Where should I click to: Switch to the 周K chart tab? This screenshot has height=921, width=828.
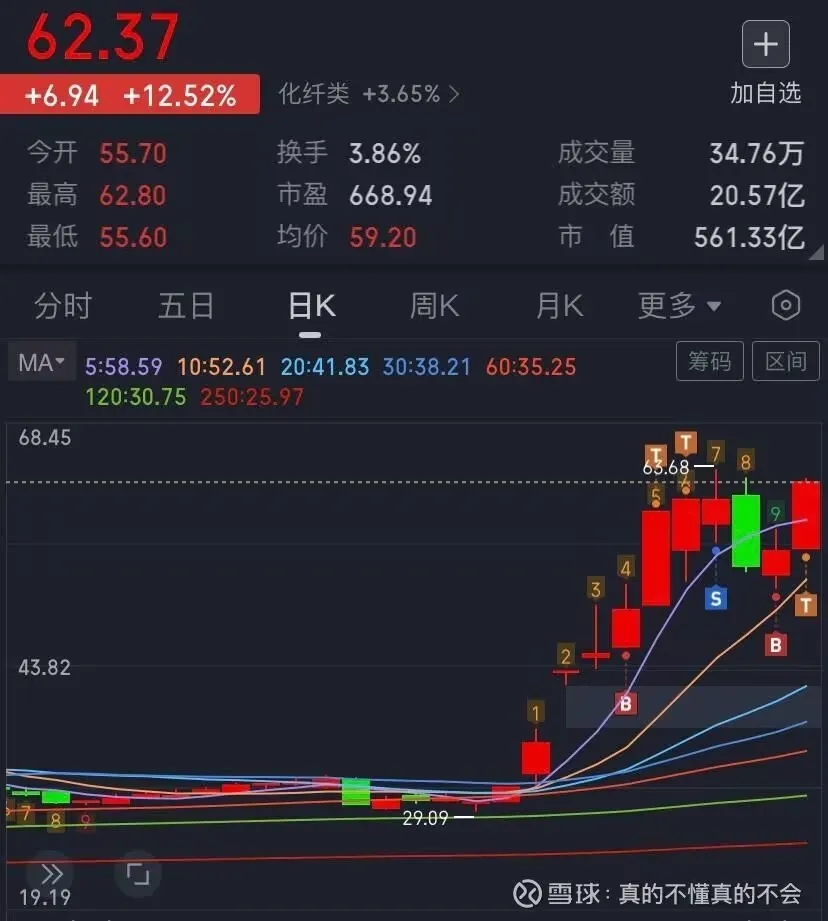coord(434,306)
